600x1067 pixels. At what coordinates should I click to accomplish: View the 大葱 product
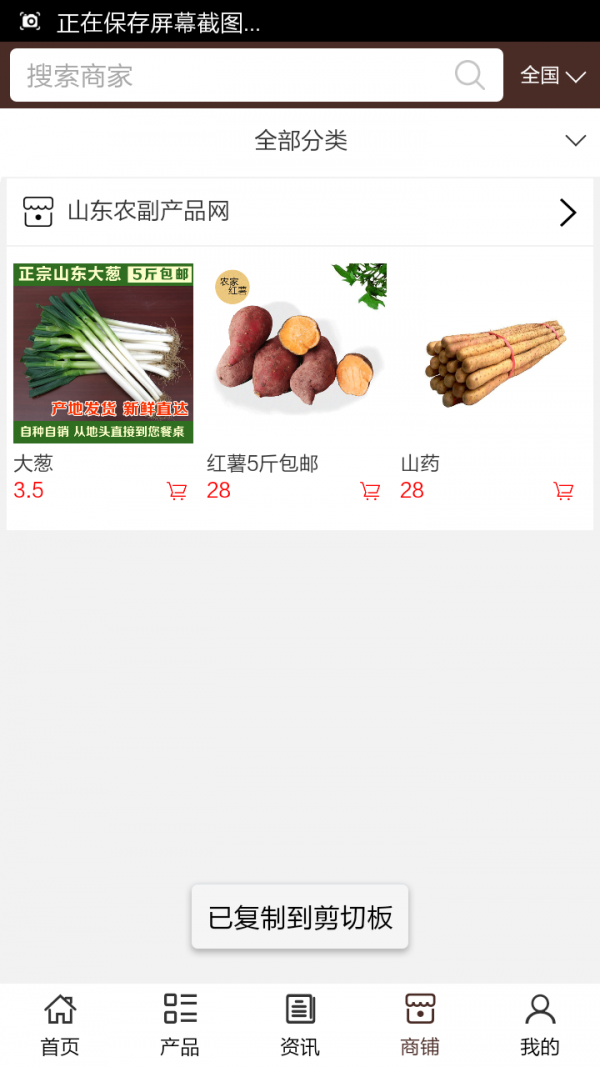103,353
